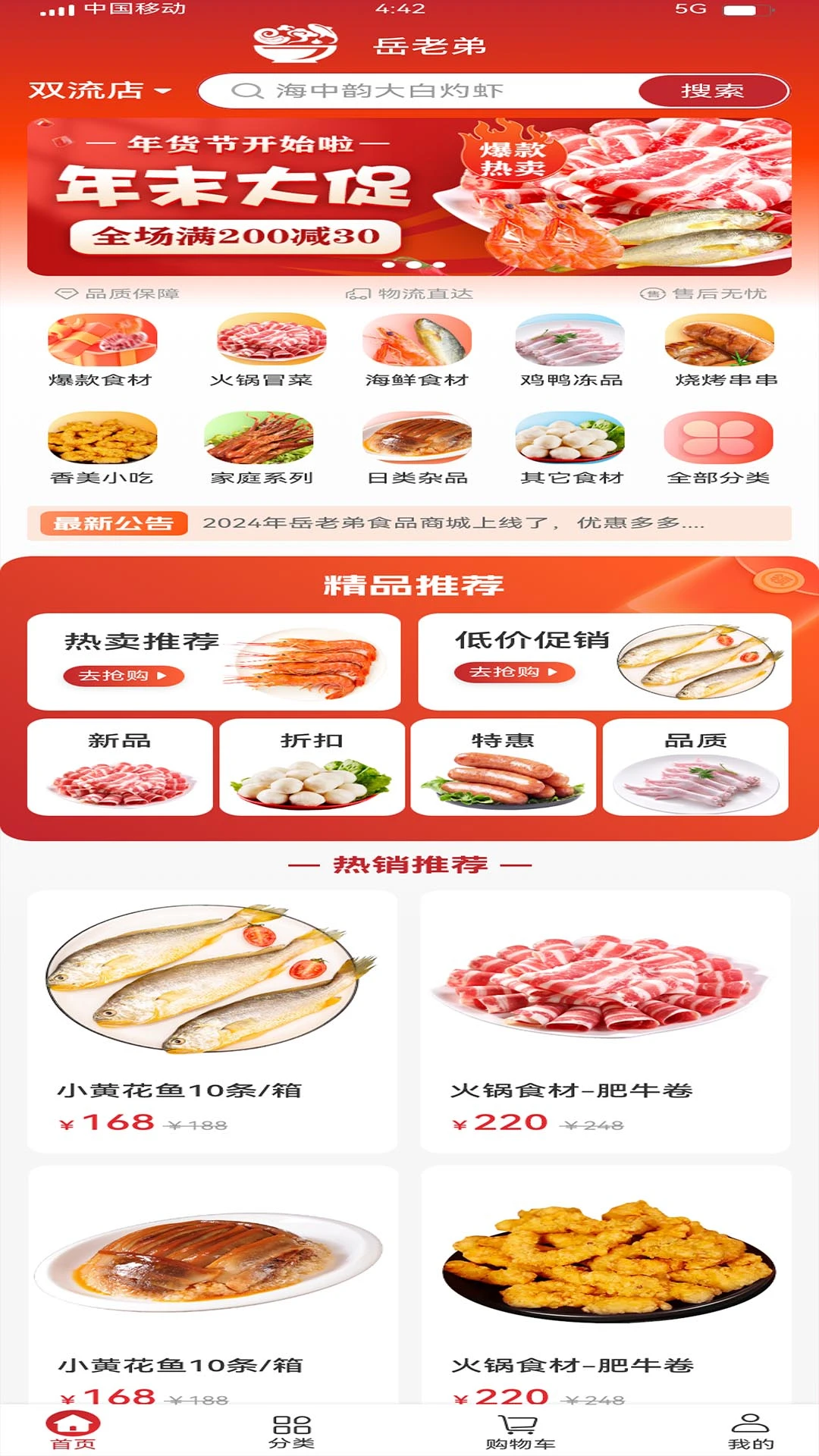
Task: Open the 新品 tile
Action: [x=120, y=767]
